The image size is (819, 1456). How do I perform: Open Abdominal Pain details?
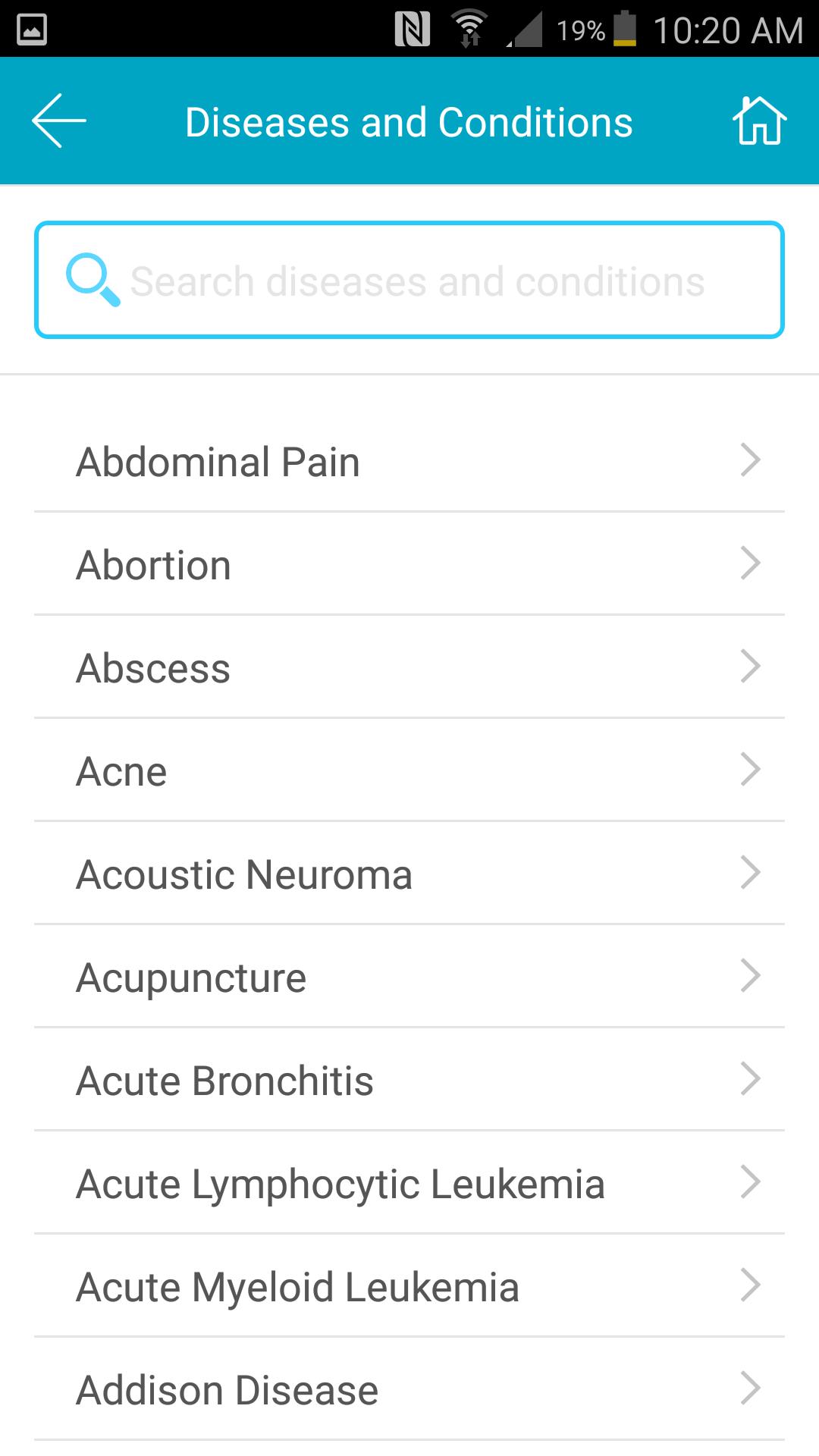coord(409,462)
